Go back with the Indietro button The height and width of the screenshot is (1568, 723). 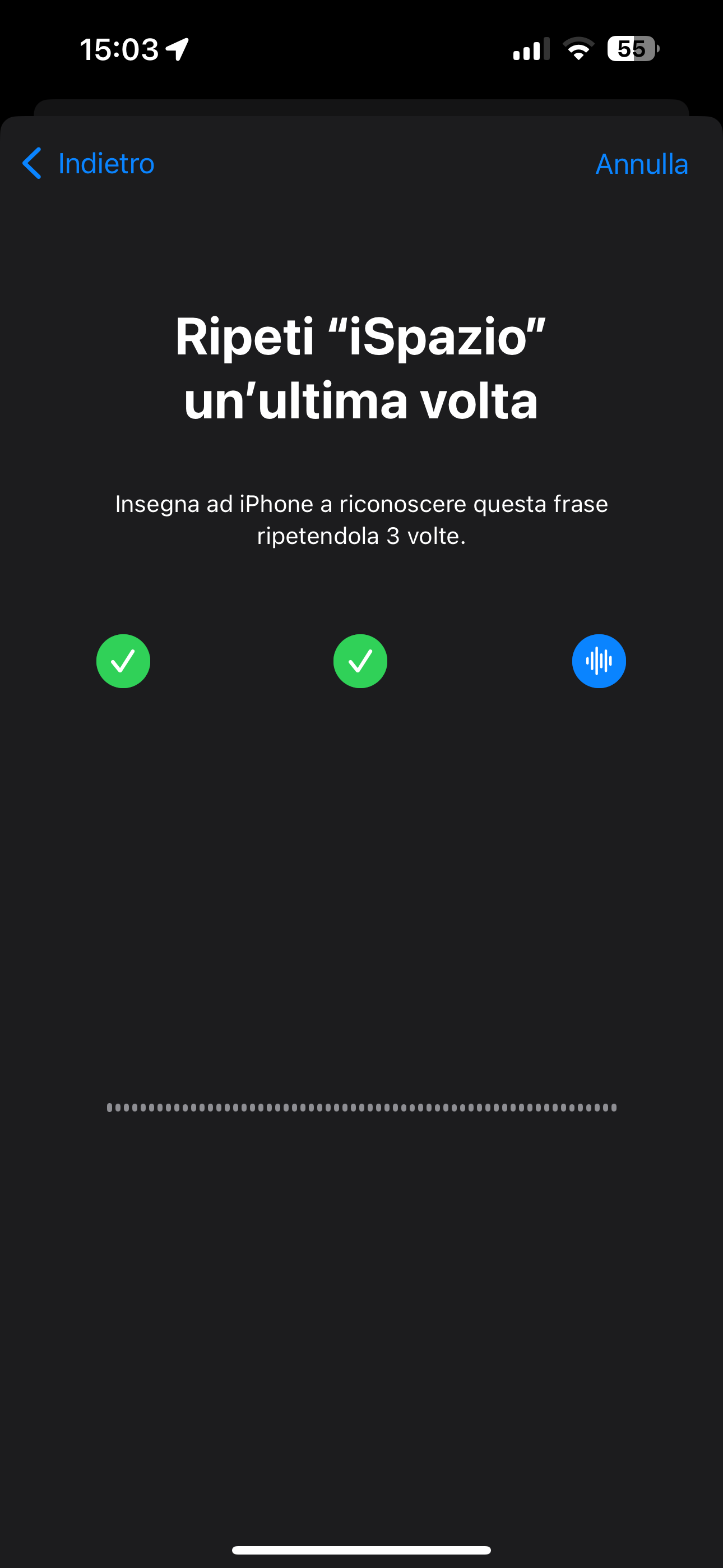[88, 163]
